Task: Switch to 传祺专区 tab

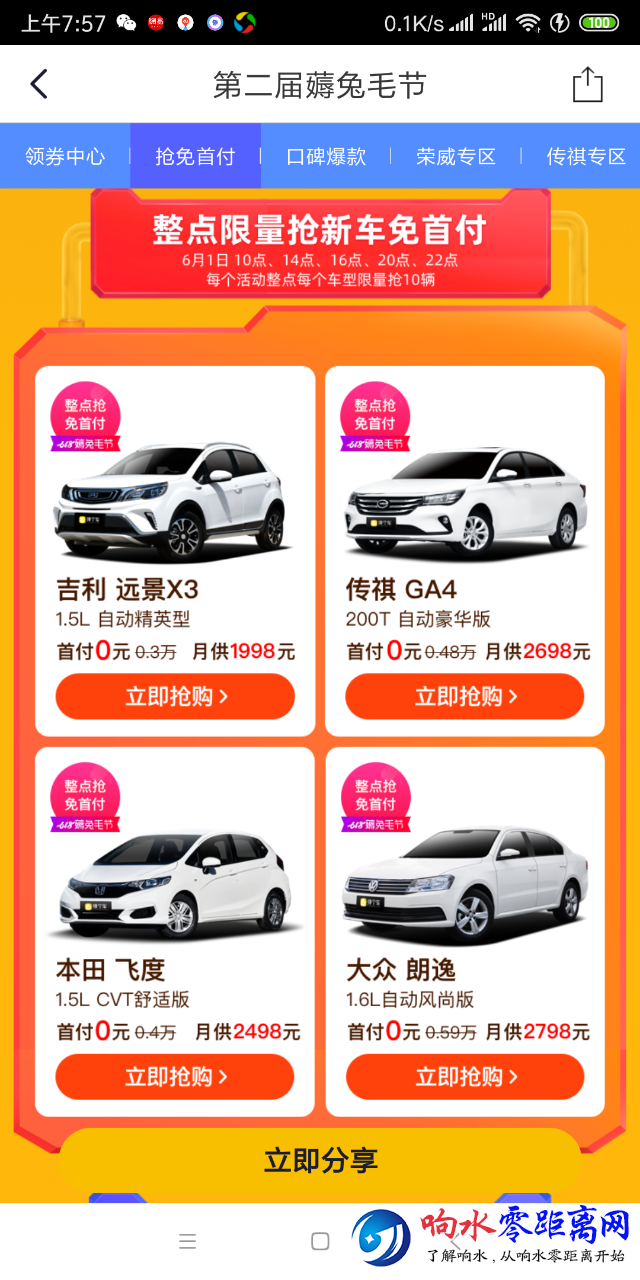Action: (586, 156)
